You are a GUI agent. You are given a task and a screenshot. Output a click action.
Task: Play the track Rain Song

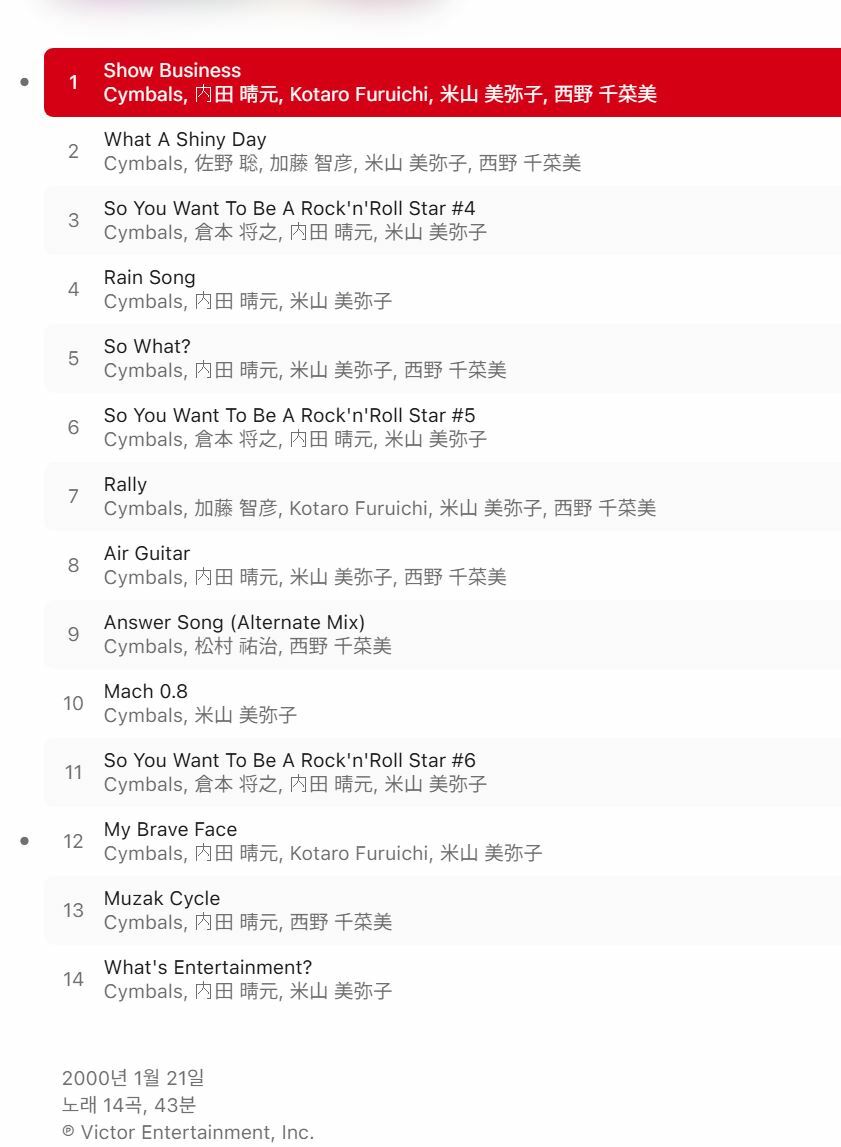[150, 278]
